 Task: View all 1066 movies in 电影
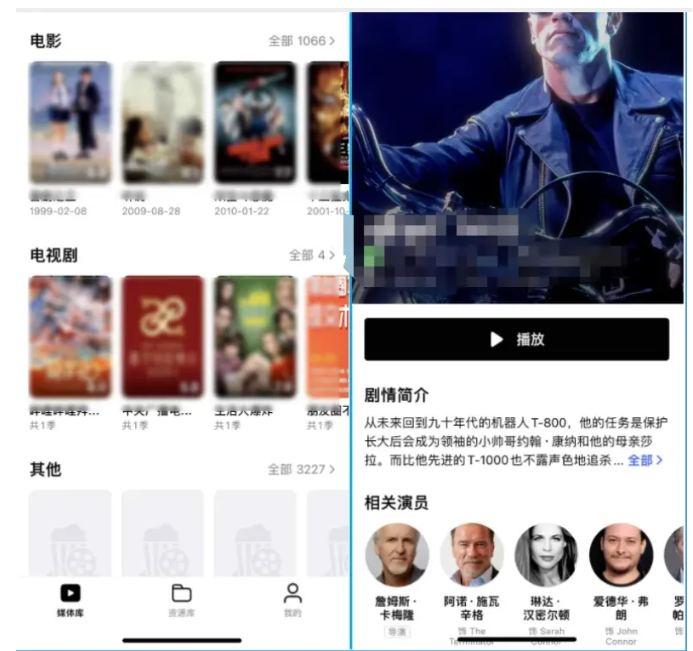(x=301, y=41)
